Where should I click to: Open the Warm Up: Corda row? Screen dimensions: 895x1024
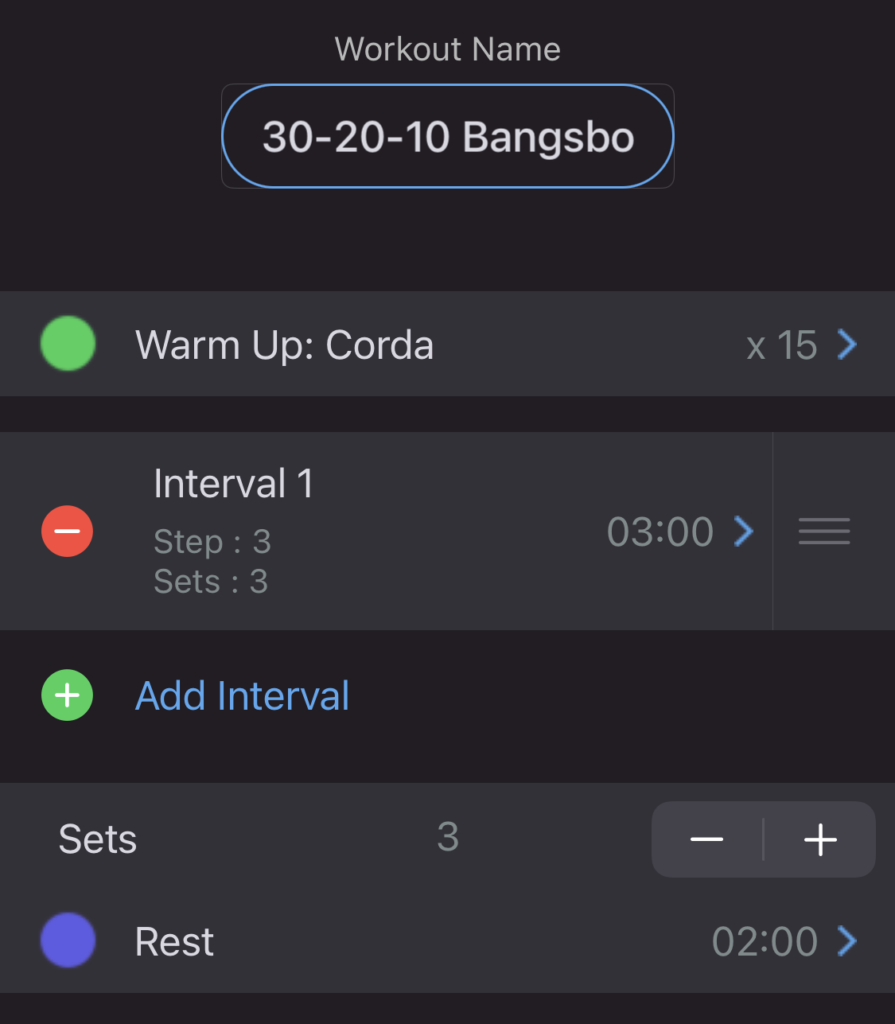447,345
